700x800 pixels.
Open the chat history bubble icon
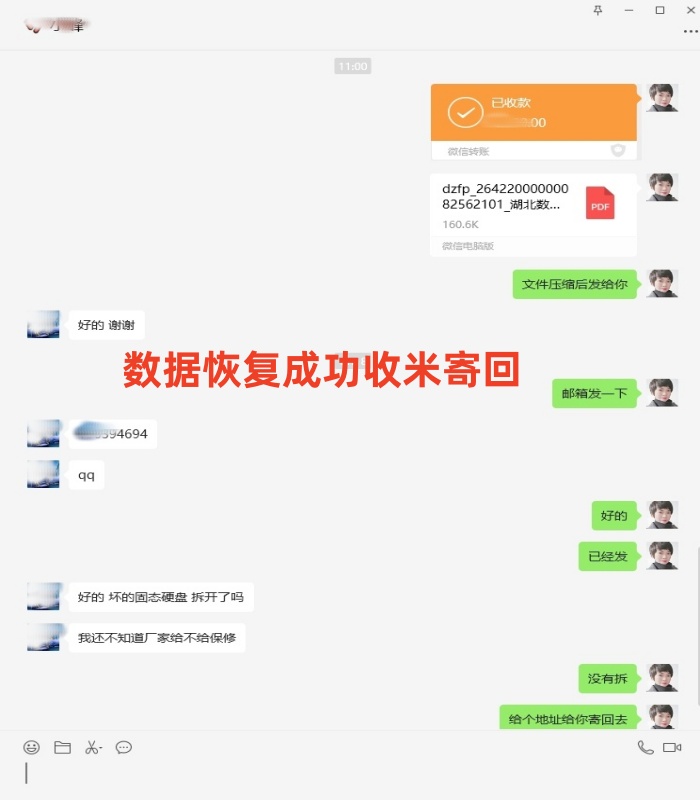(x=124, y=747)
